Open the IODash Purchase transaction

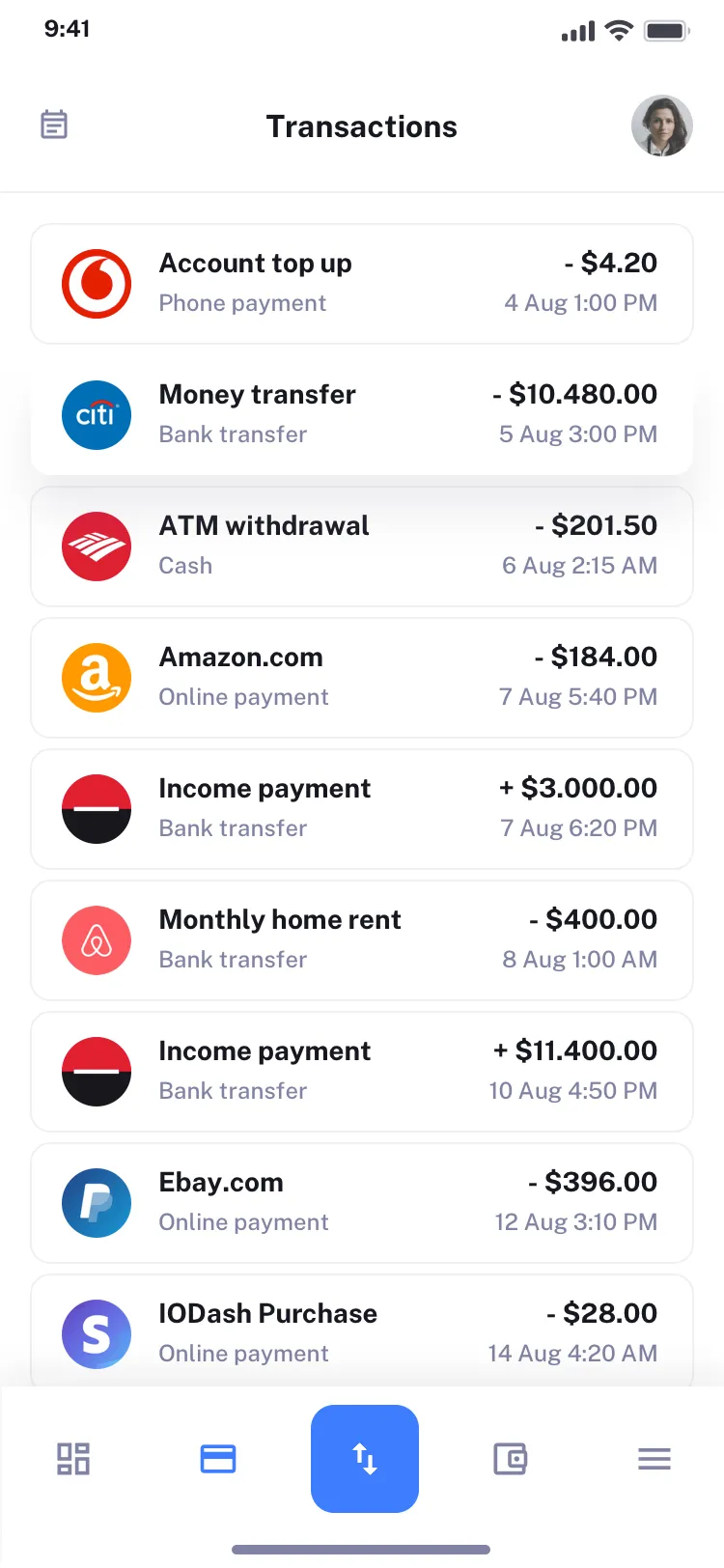(x=362, y=1333)
